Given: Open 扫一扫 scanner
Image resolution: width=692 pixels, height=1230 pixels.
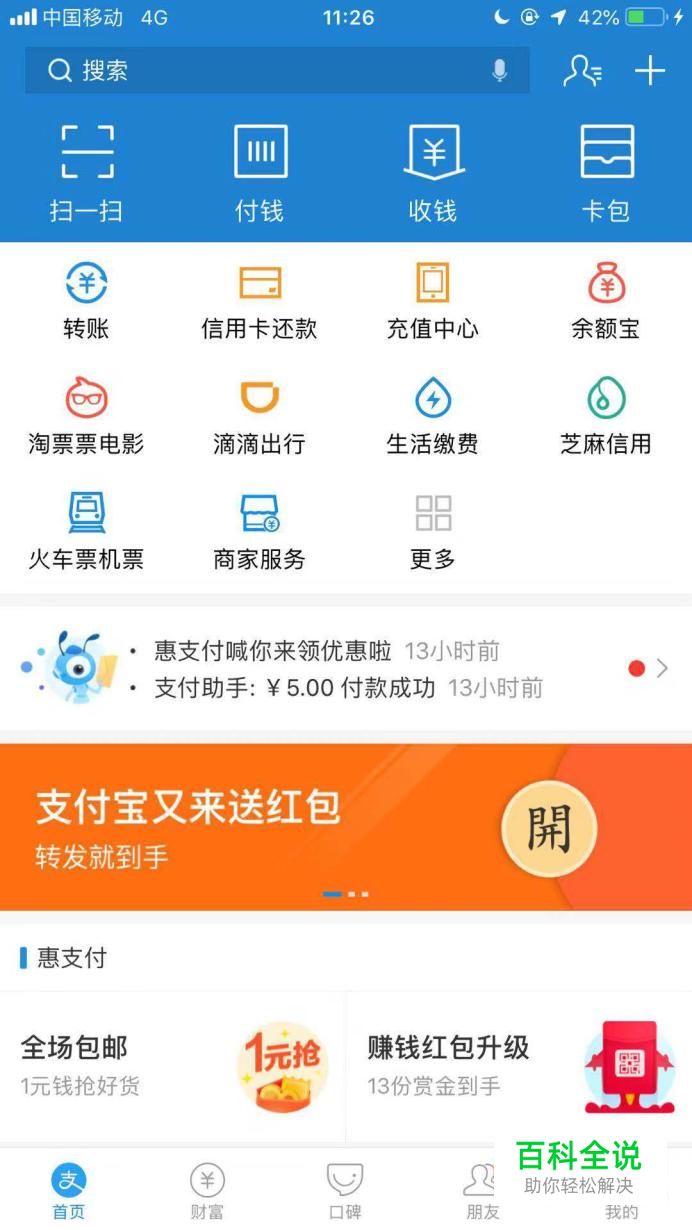Looking at the screenshot, I should [87, 172].
